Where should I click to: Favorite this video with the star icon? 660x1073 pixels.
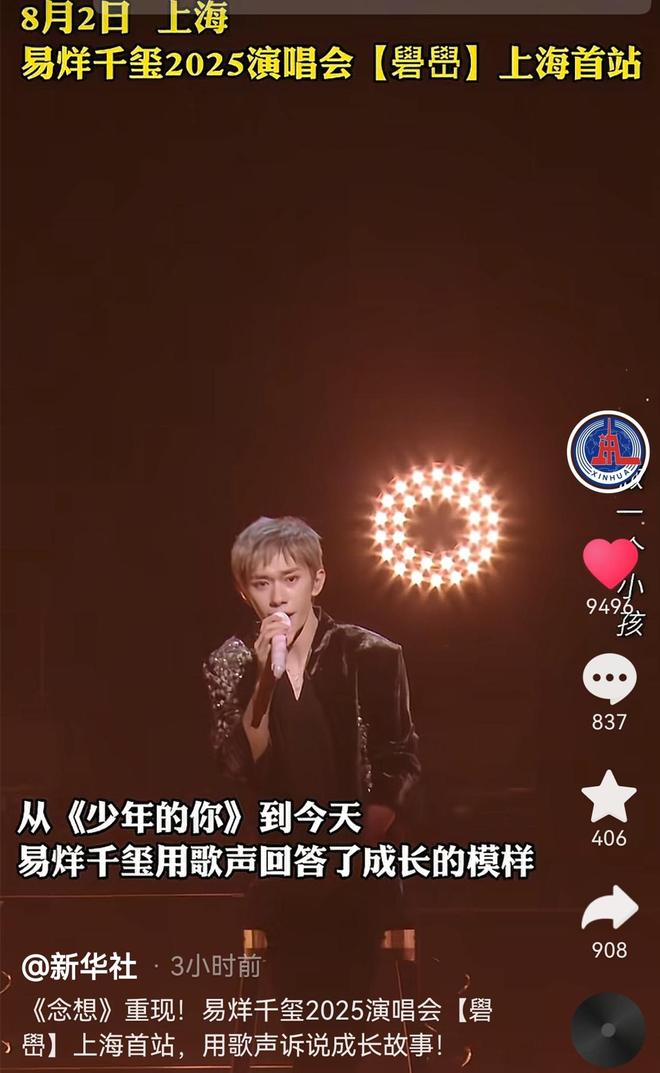609,797
